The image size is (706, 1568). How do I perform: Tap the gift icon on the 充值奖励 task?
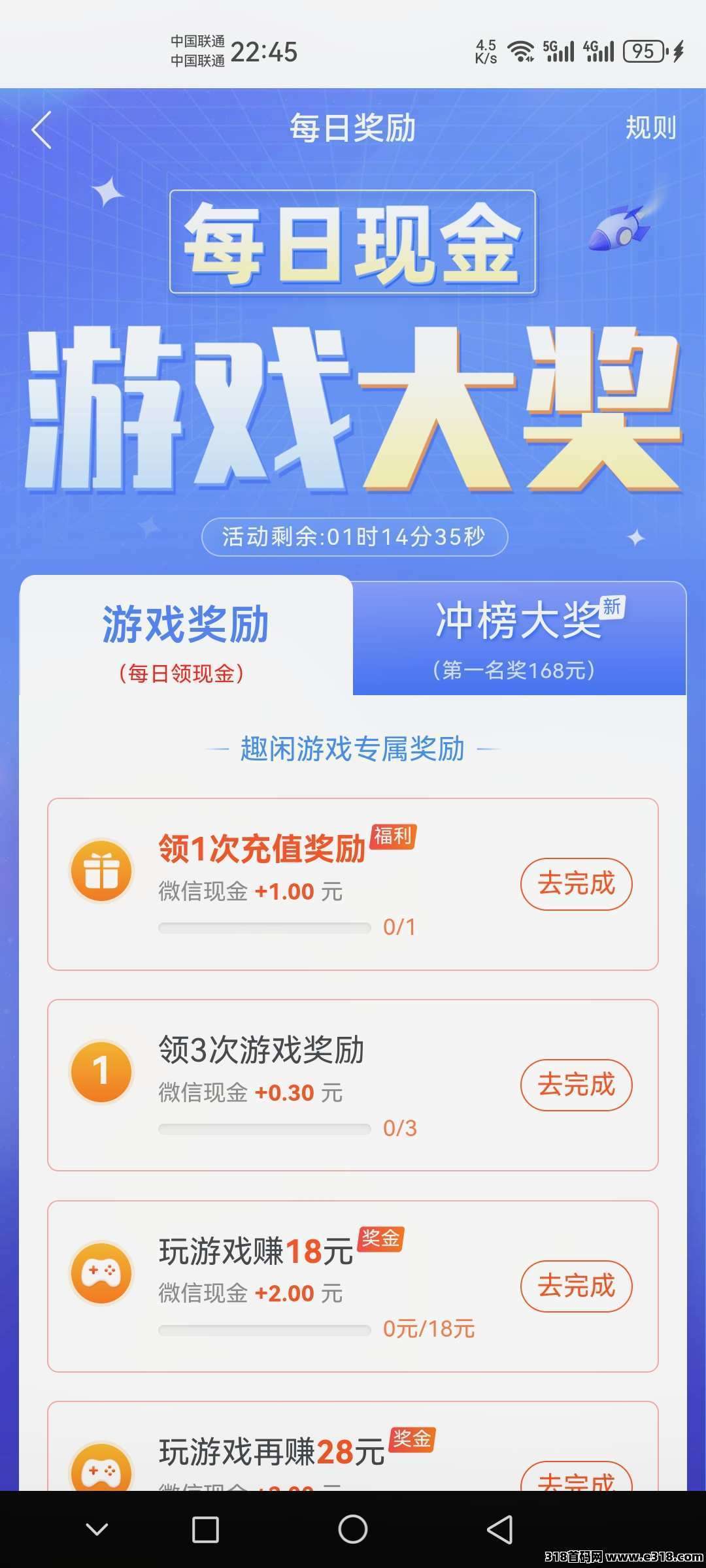[101, 871]
